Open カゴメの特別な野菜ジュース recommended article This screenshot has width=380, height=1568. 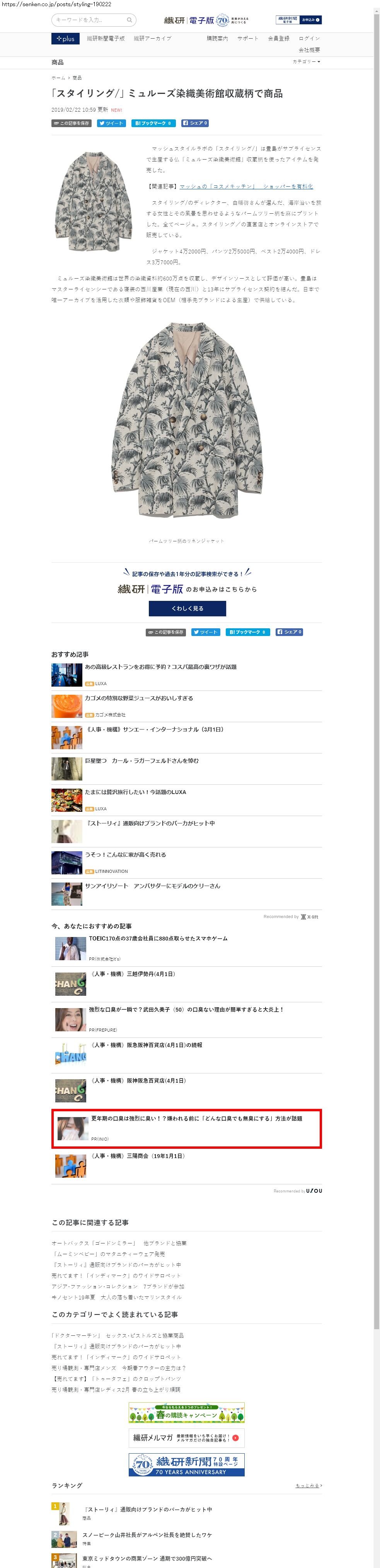(x=139, y=698)
